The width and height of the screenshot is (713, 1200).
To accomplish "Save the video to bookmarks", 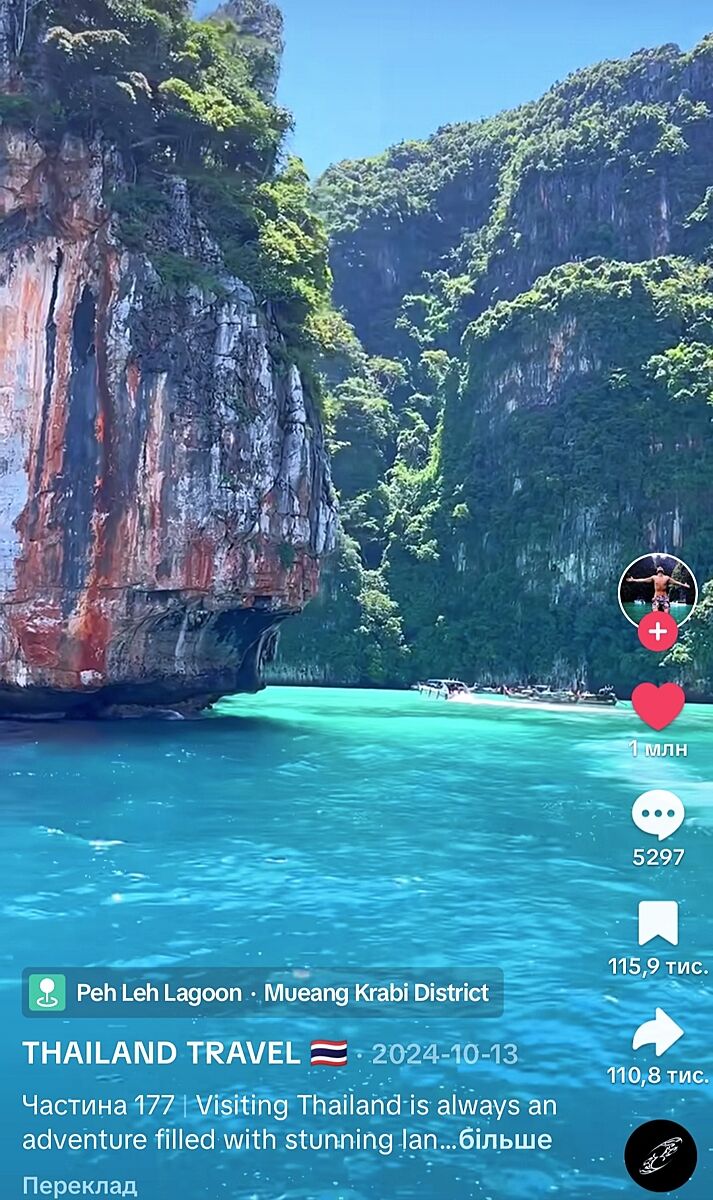I will pyautogui.click(x=658, y=924).
